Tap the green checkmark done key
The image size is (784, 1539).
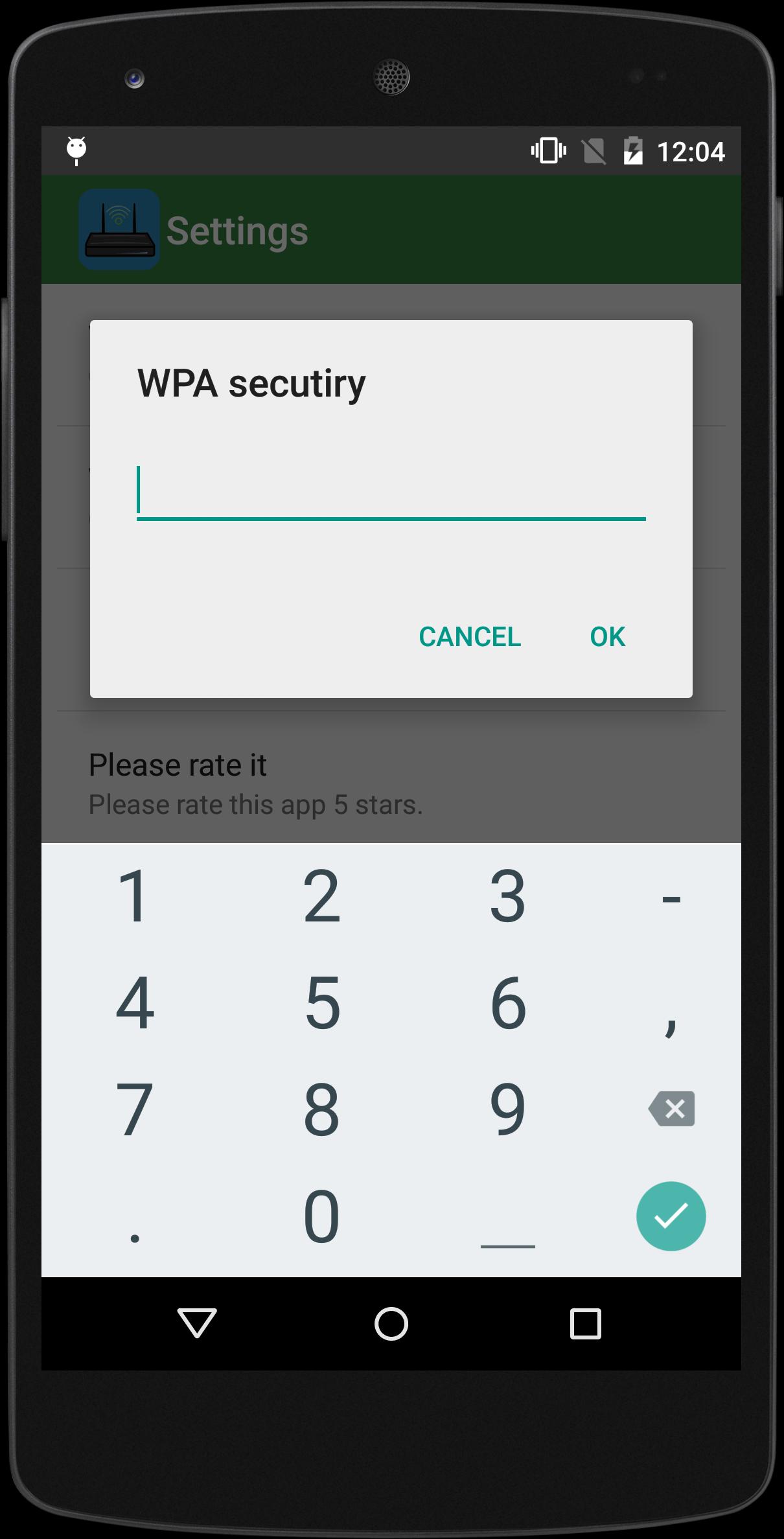pyautogui.click(x=671, y=1215)
